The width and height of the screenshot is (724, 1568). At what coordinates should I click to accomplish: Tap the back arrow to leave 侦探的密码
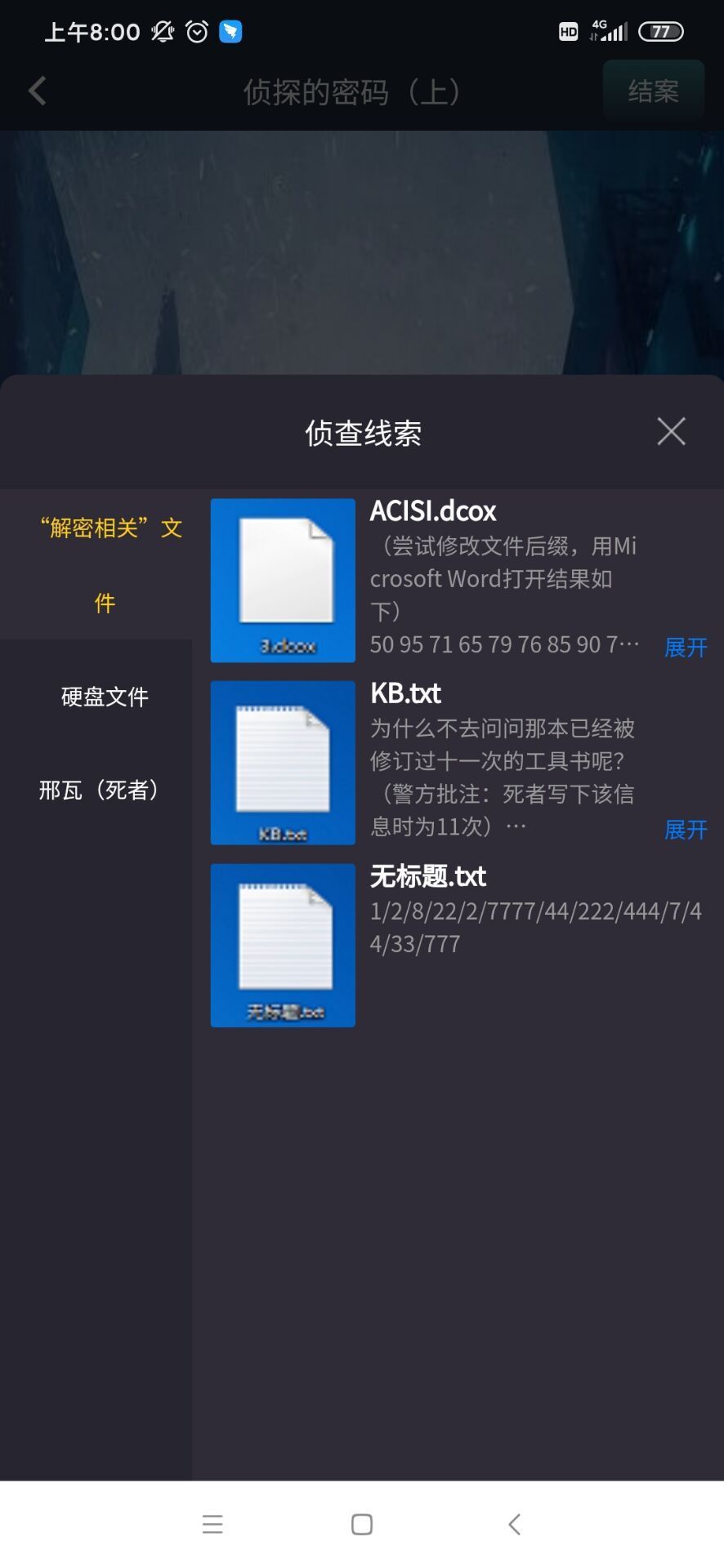(x=37, y=91)
